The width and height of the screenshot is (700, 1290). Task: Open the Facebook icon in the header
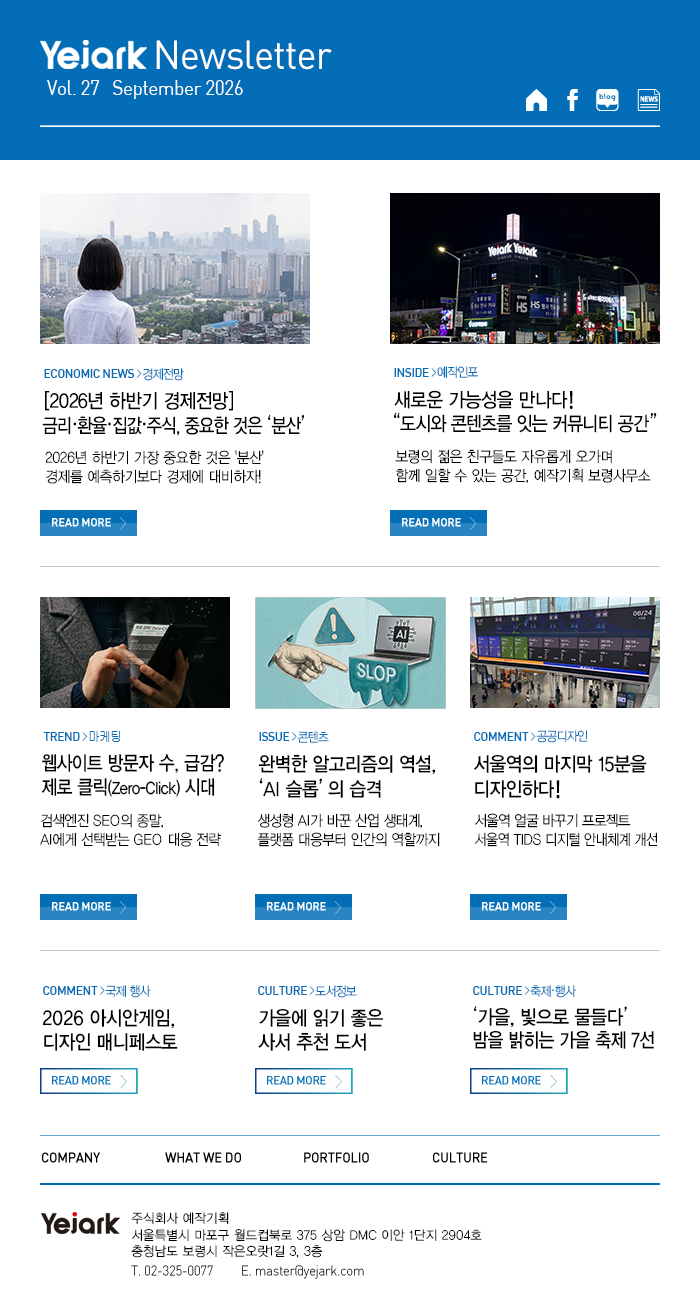click(572, 100)
